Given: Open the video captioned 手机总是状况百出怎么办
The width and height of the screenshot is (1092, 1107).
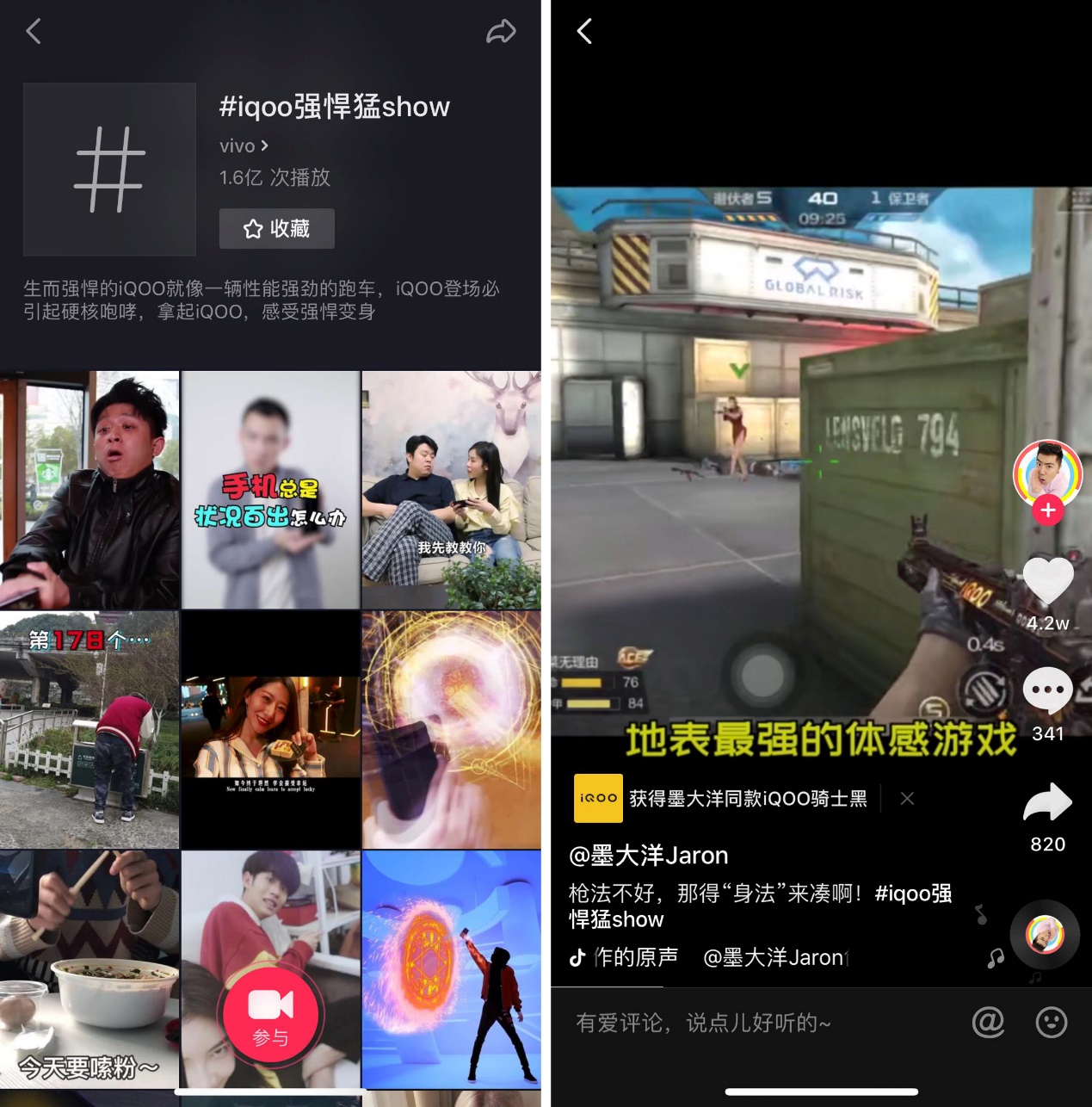Looking at the screenshot, I should [270, 490].
